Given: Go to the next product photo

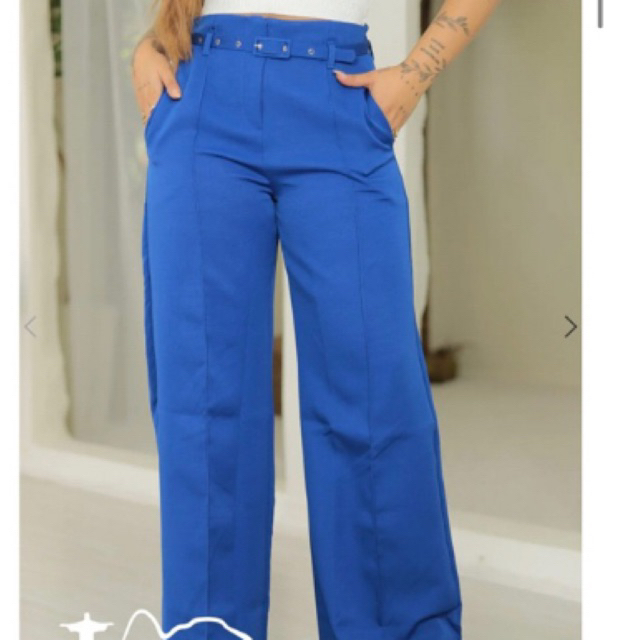Looking at the screenshot, I should click(570, 327).
